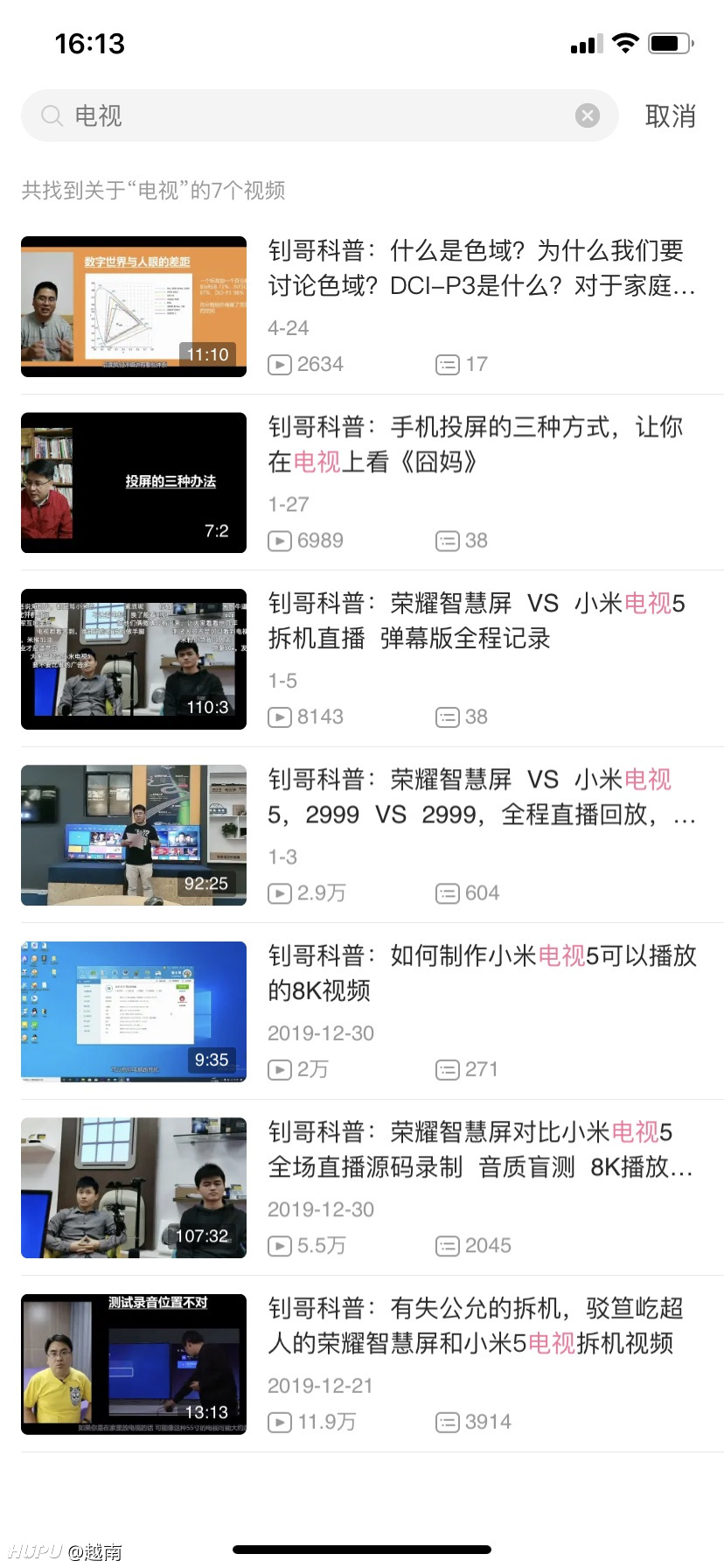Open the 2999 VS 2999 全程直播回放 video
Image resolution: width=724 pixels, height=1568 pixels.
tap(372, 835)
